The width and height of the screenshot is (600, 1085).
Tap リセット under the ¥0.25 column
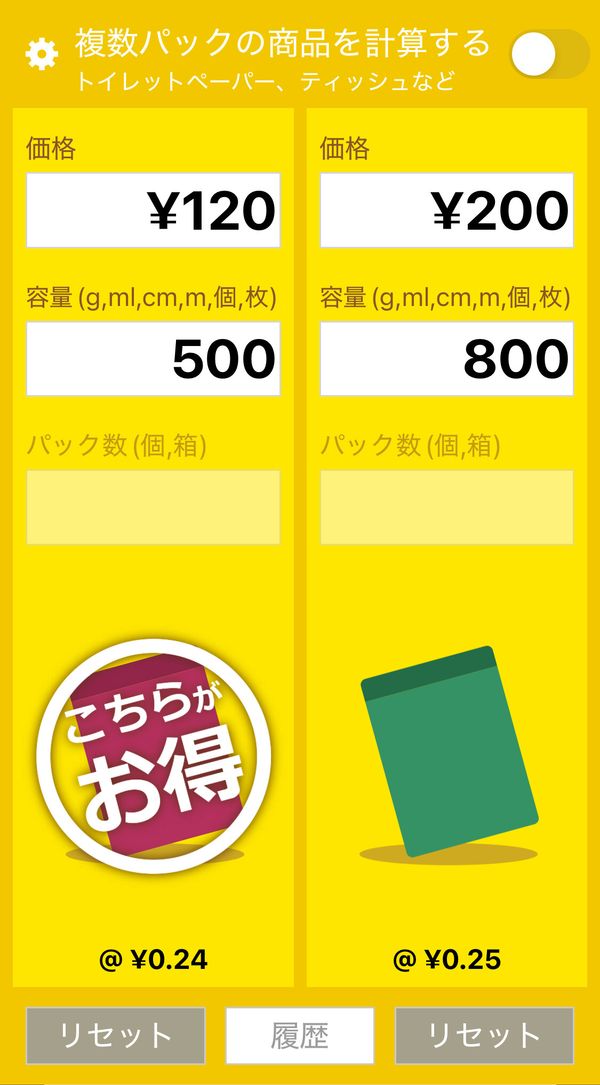pyautogui.click(x=484, y=1035)
